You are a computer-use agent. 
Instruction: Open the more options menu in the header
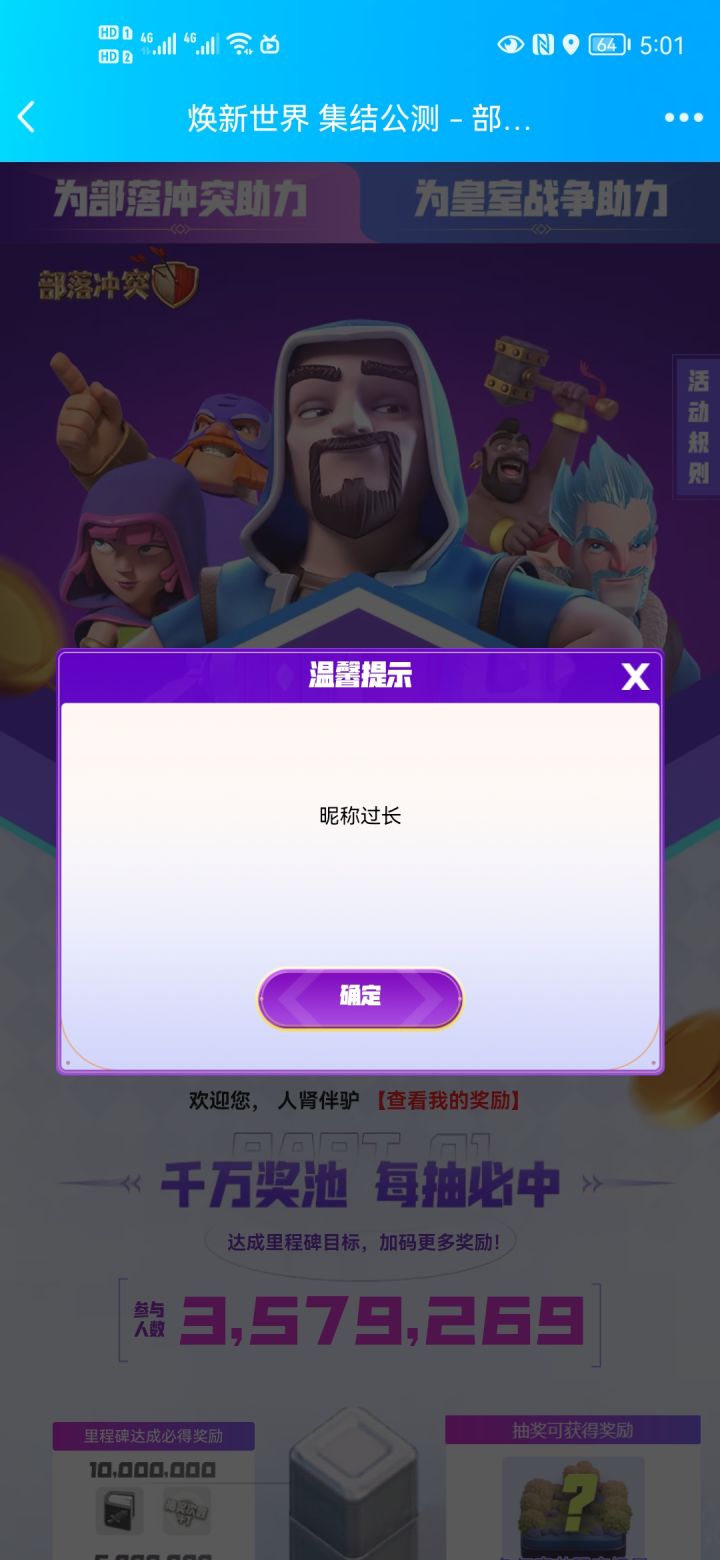686,117
